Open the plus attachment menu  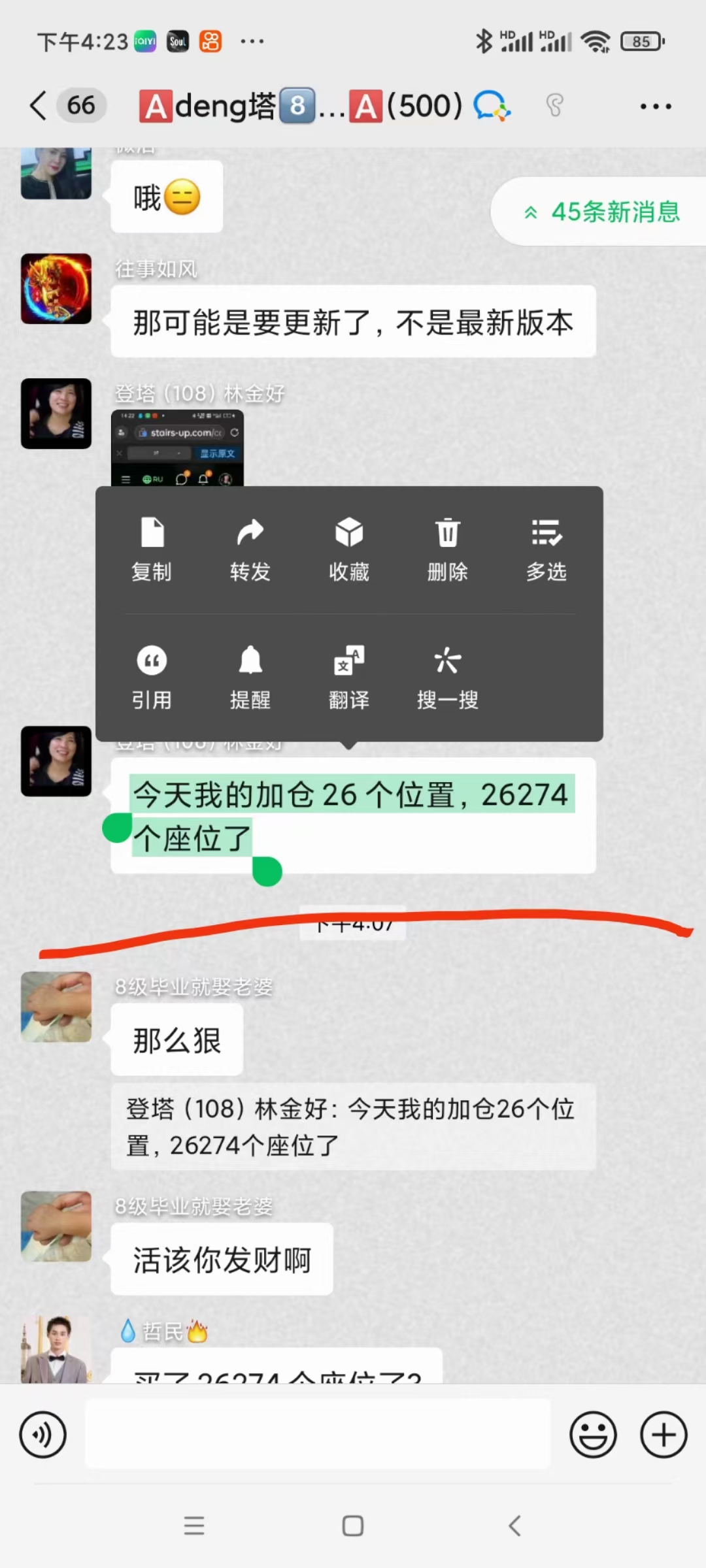664,1435
